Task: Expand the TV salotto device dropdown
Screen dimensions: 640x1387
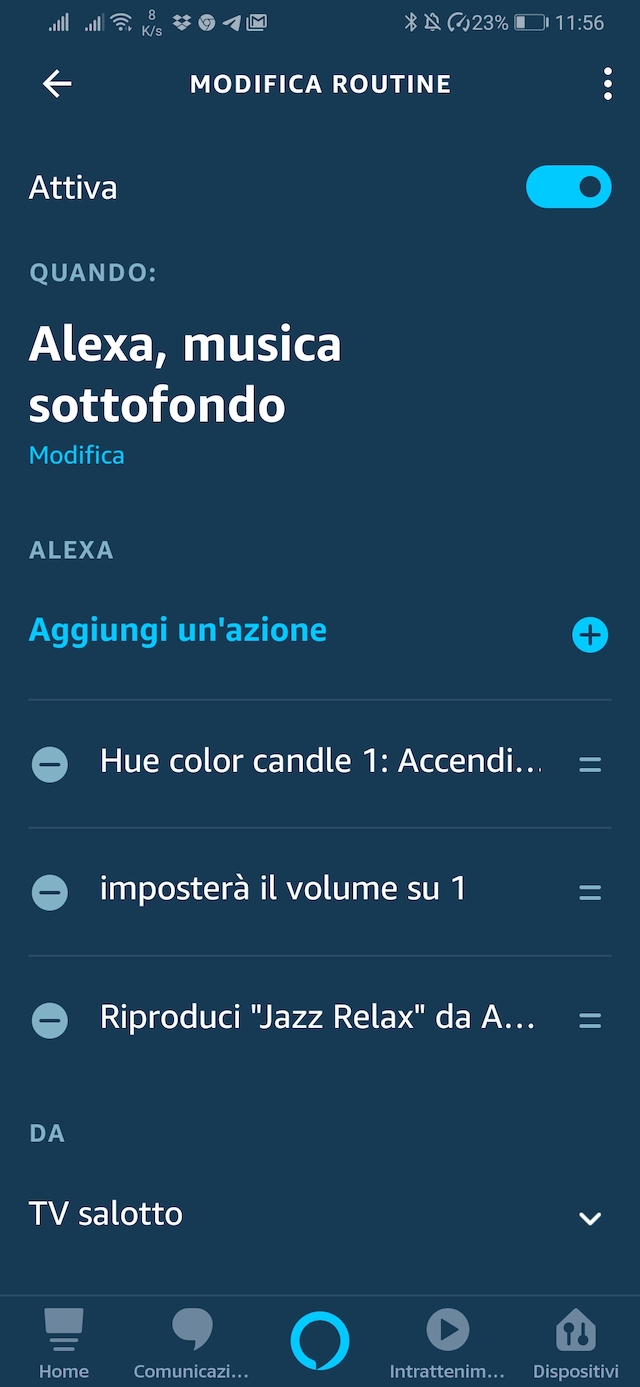Action: [590, 1217]
